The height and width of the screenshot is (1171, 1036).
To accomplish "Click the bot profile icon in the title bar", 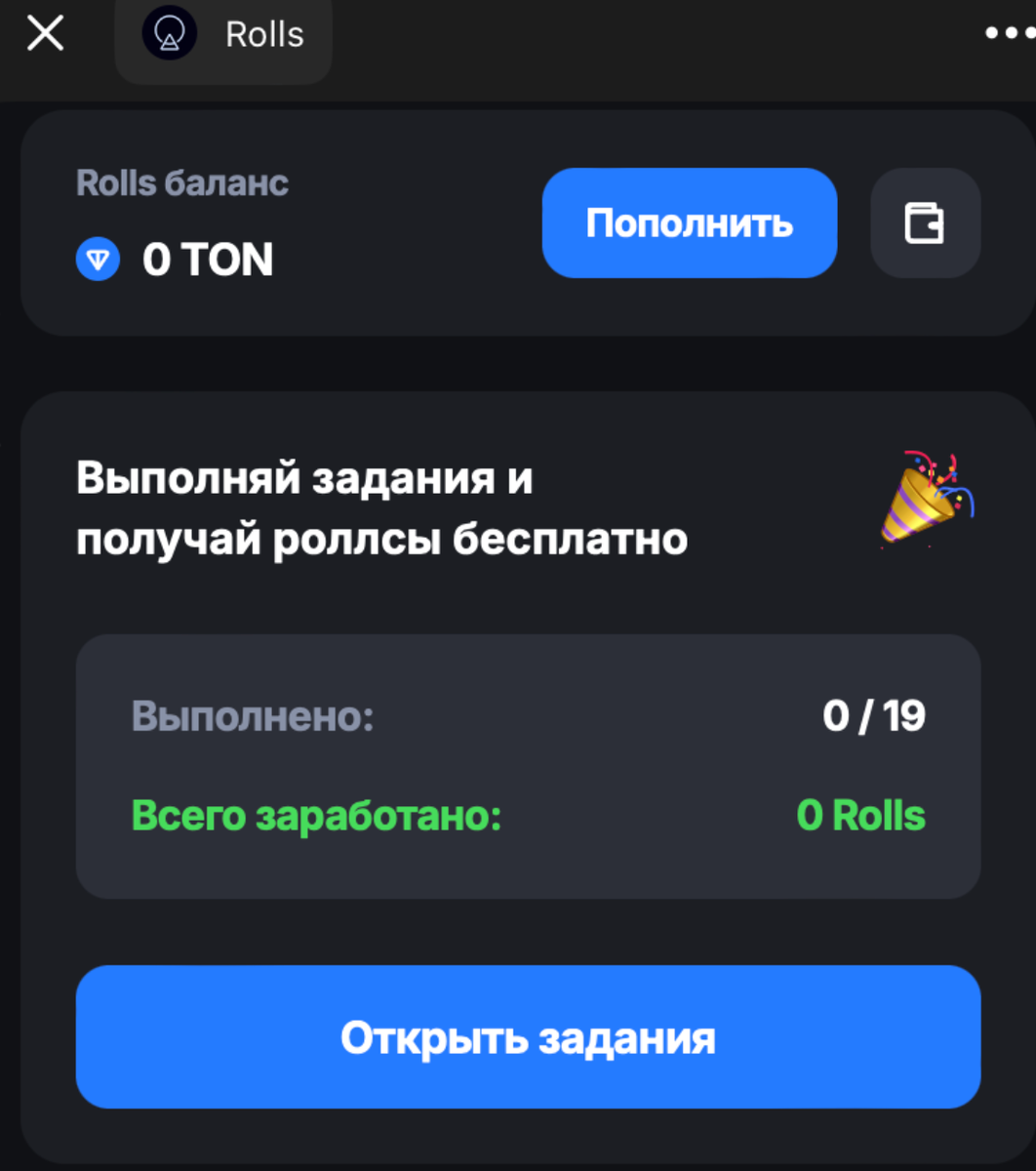I will click(x=169, y=33).
